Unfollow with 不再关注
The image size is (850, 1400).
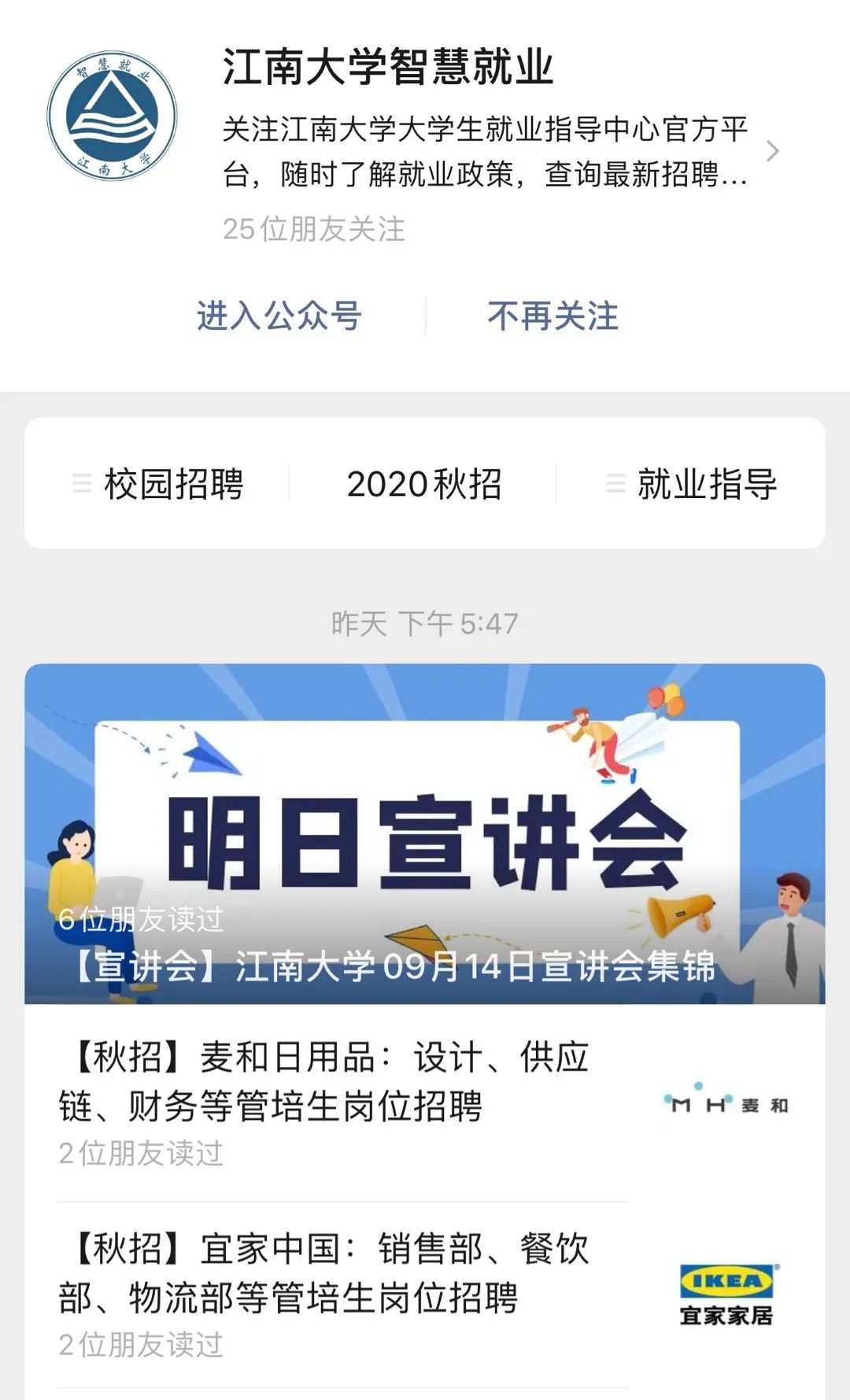[552, 316]
